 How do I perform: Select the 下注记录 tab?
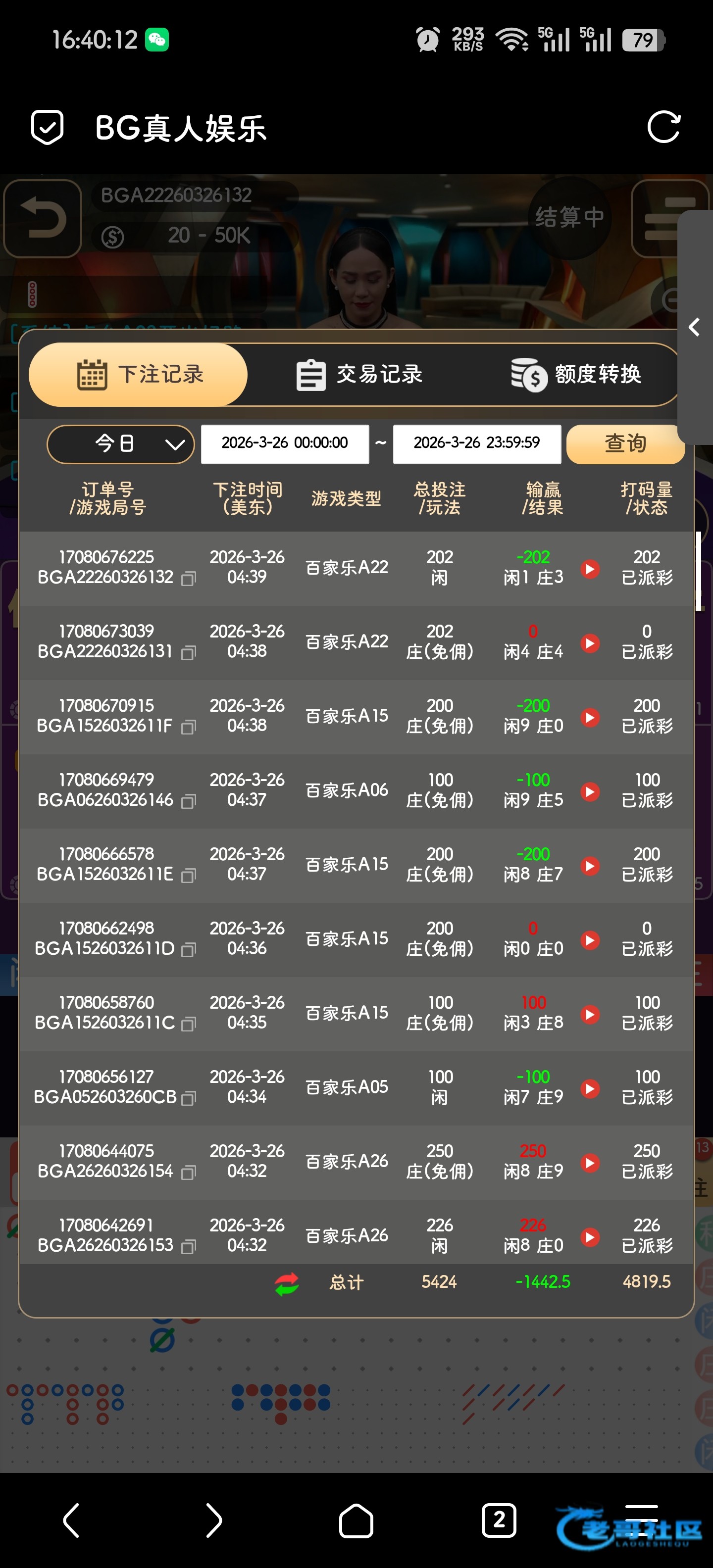click(x=138, y=374)
